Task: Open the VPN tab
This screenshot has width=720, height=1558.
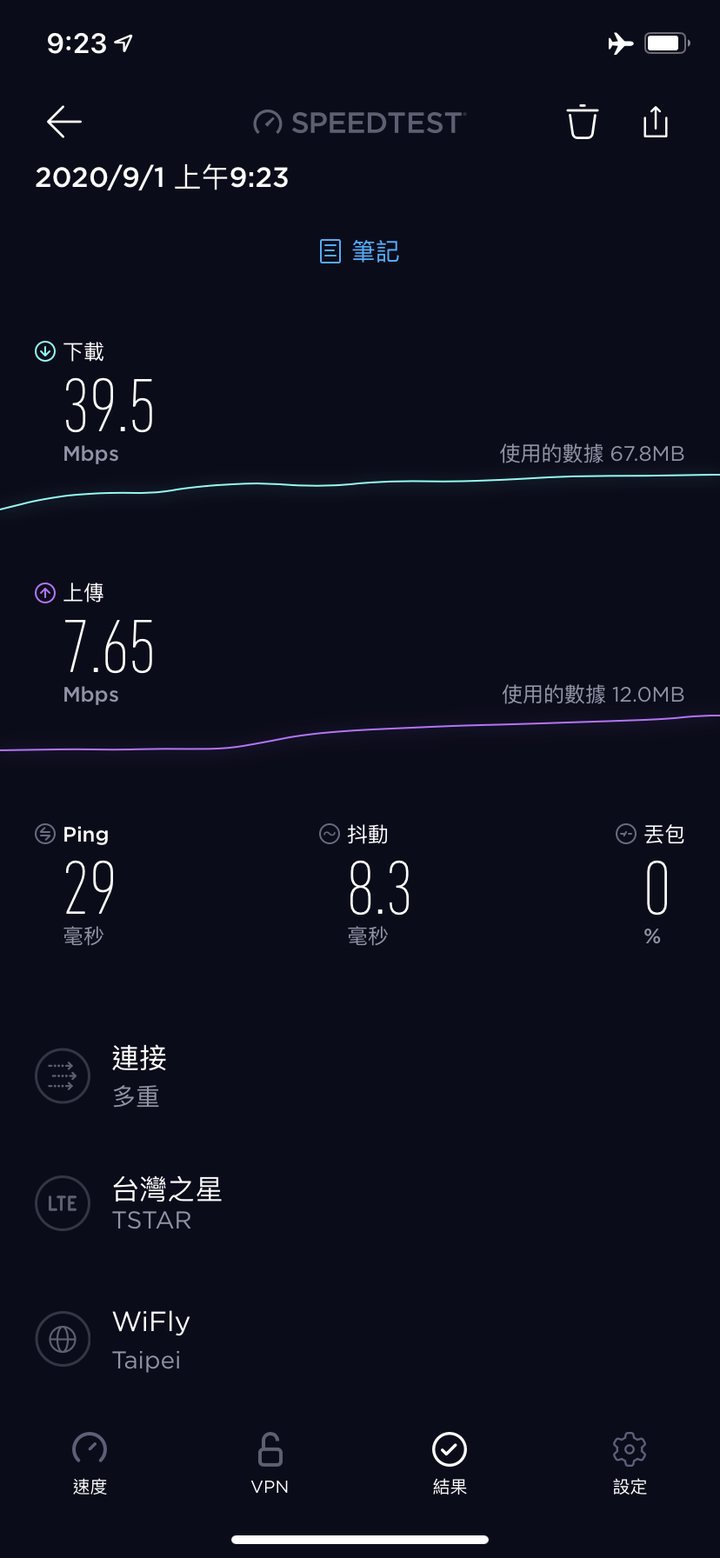Action: (x=270, y=1464)
